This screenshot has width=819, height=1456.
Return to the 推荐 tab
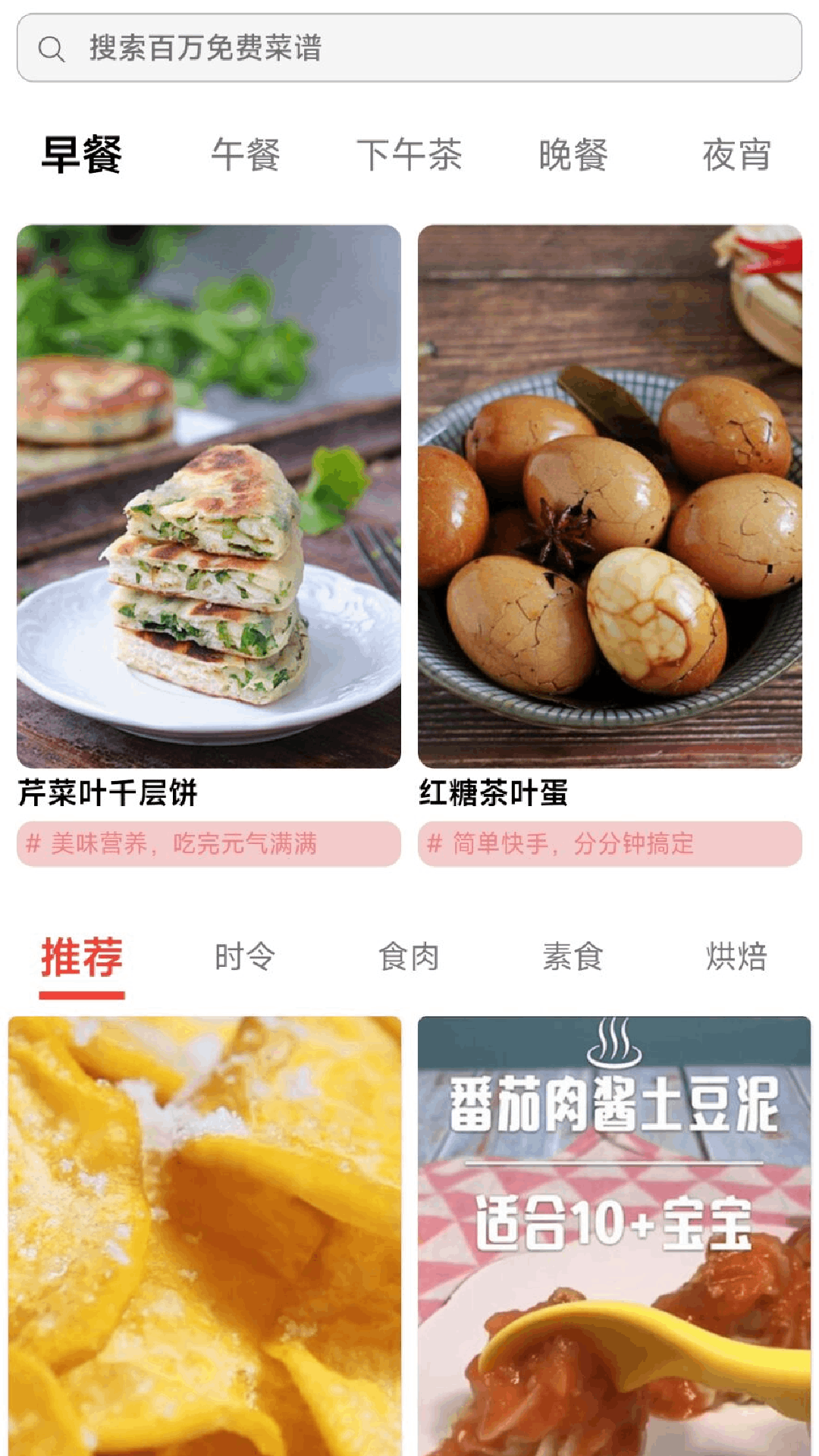82,958
